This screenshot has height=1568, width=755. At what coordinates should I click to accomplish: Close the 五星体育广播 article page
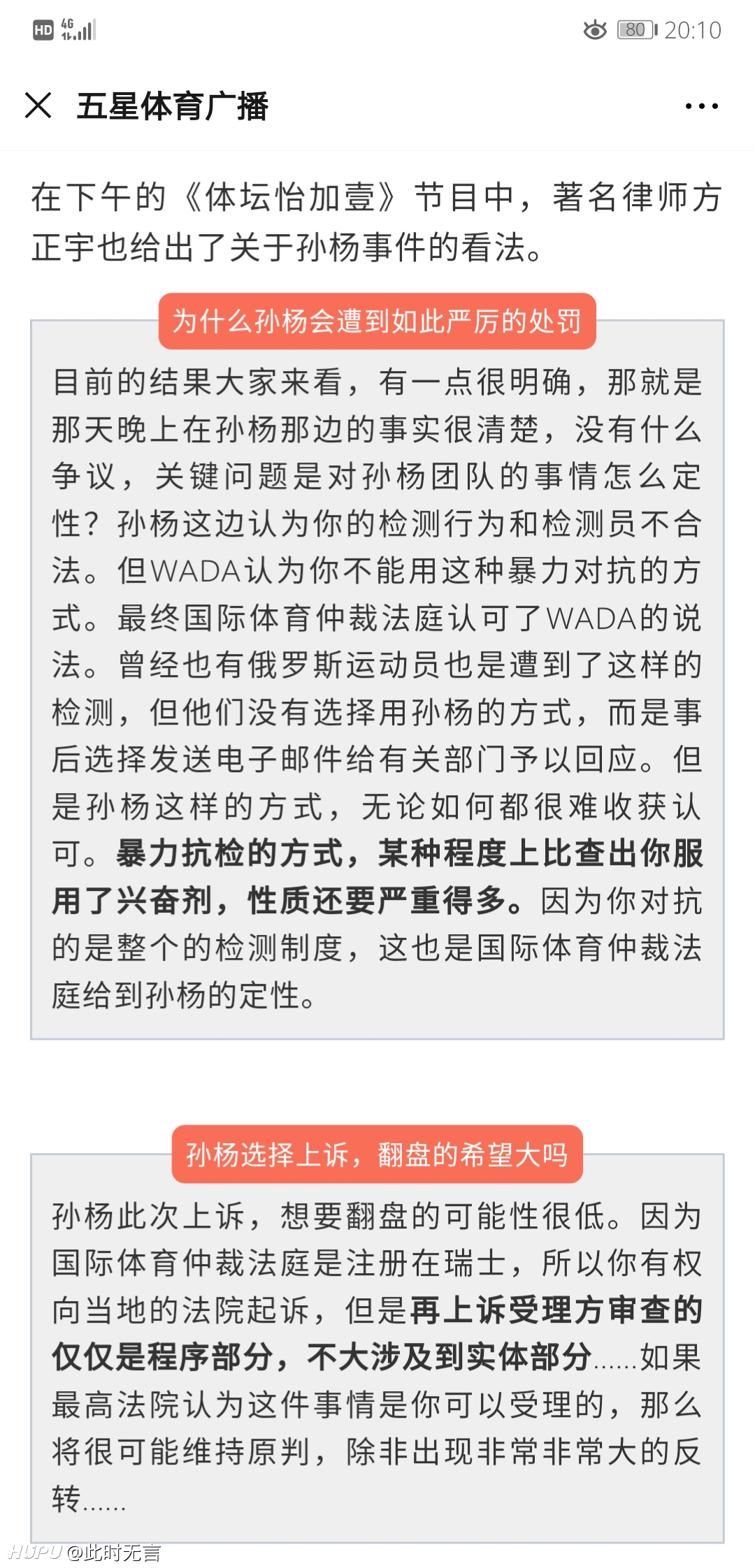pos(38,106)
